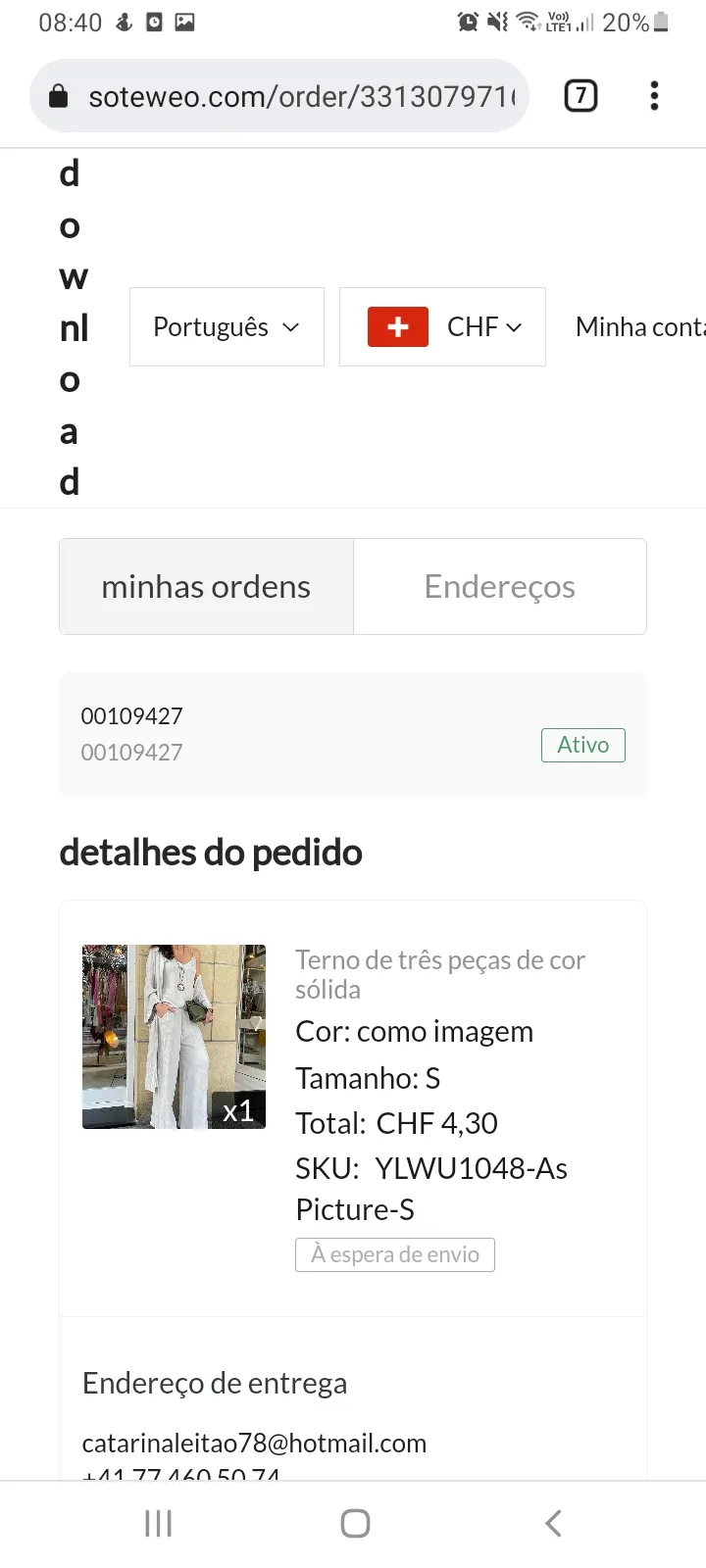This screenshot has height=1568, width=706.
Task: Tap the browser address bar
Action: tap(279, 96)
